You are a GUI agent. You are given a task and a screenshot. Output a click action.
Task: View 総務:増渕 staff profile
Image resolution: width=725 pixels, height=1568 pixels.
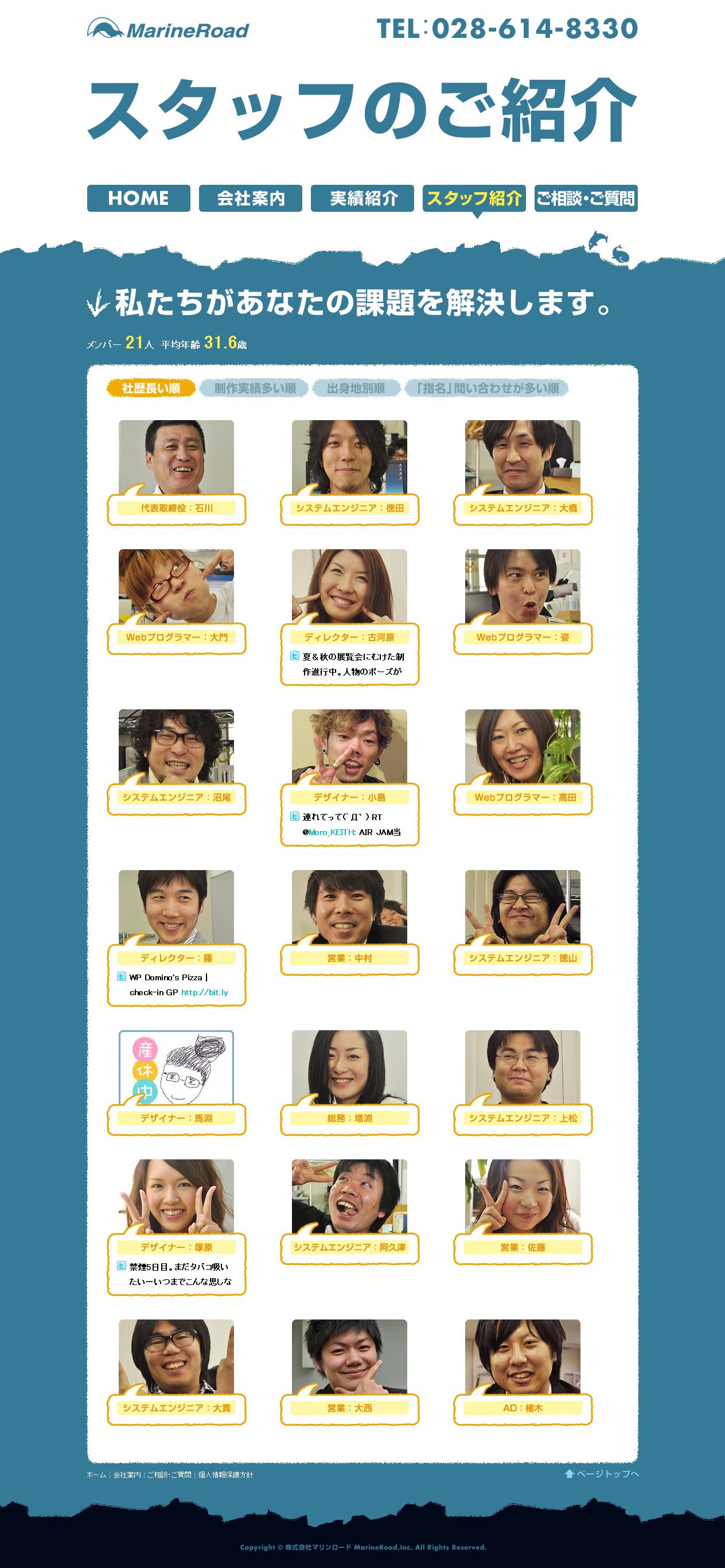pyautogui.click(x=349, y=1068)
